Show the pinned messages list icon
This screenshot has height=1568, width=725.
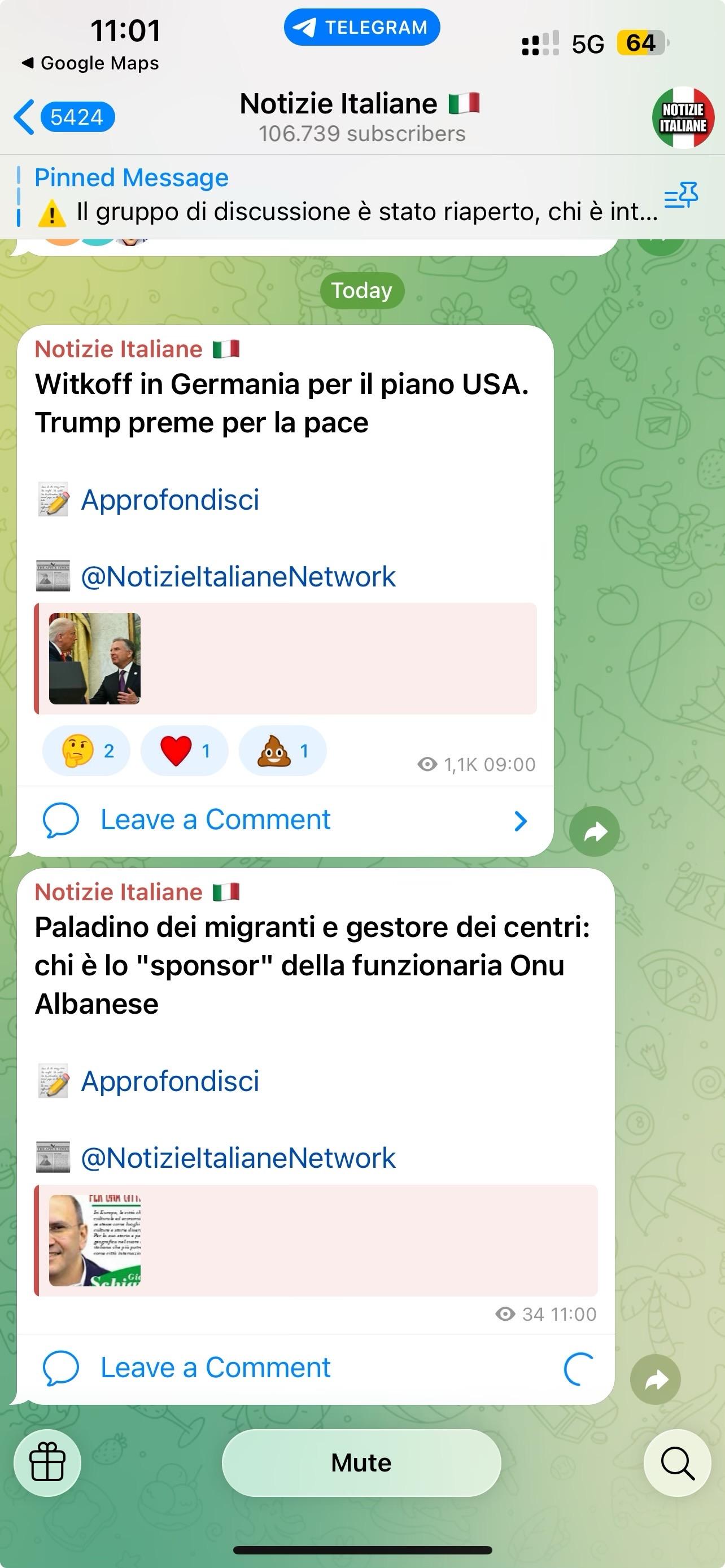tap(680, 195)
